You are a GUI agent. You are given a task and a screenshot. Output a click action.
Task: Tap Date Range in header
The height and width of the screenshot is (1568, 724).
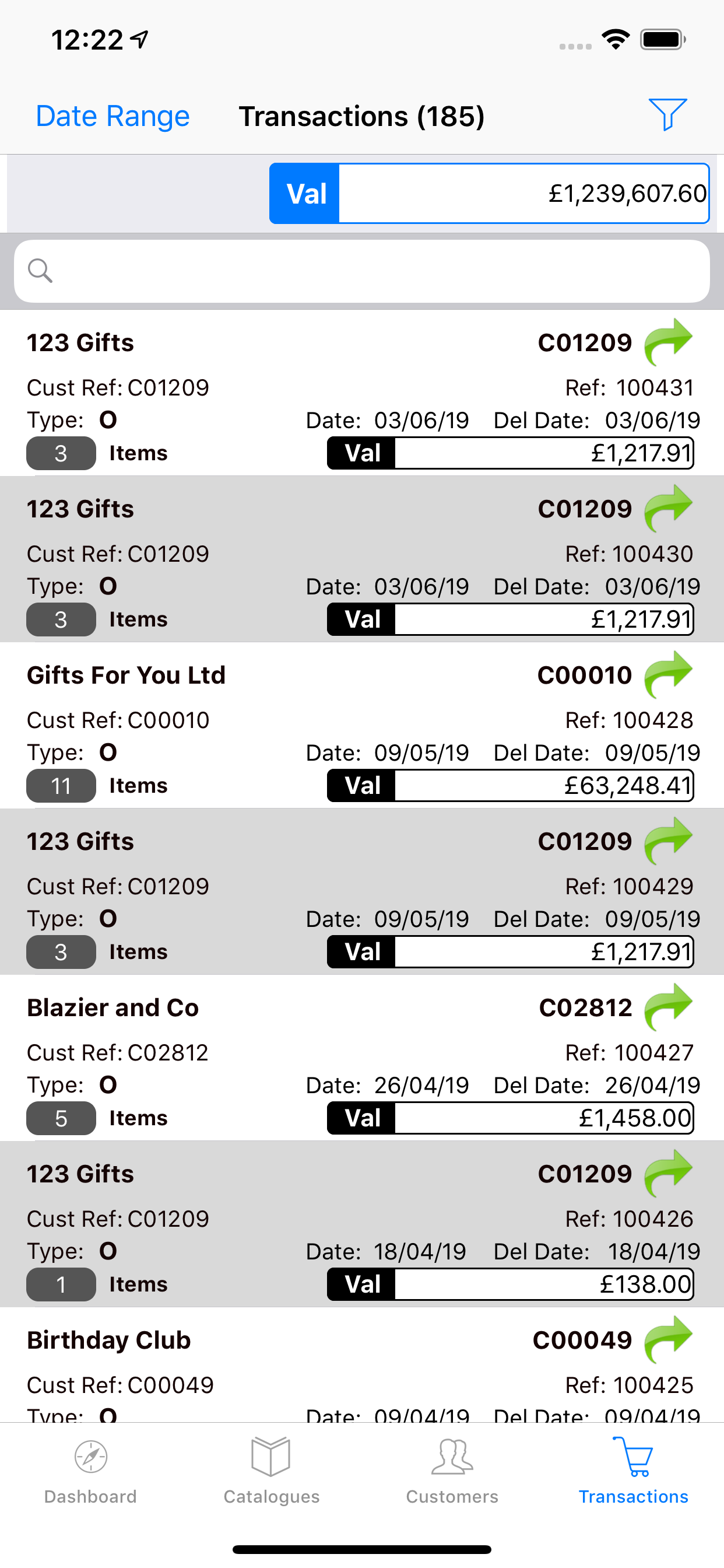113,116
